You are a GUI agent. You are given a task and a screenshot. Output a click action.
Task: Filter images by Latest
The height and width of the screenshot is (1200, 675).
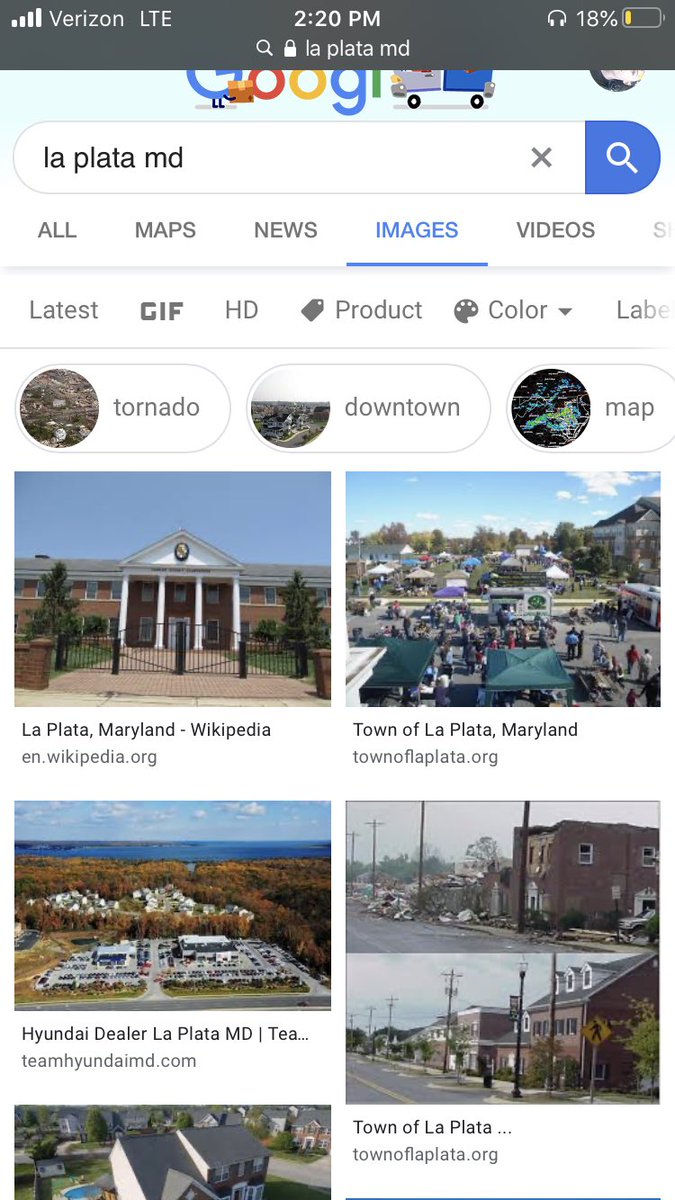coord(64,310)
